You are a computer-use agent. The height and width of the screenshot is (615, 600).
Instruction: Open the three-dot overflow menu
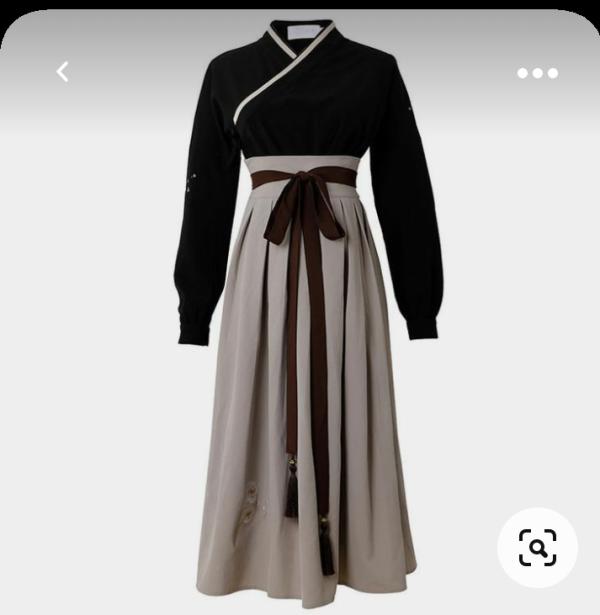click(x=537, y=73)
